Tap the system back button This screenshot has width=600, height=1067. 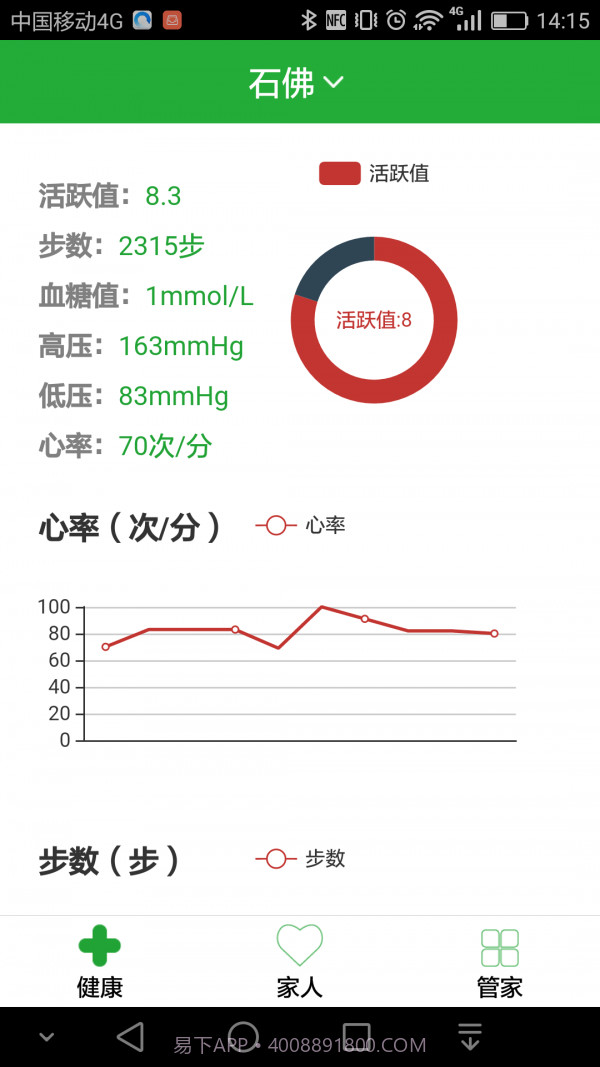(x=130, y=1037)
